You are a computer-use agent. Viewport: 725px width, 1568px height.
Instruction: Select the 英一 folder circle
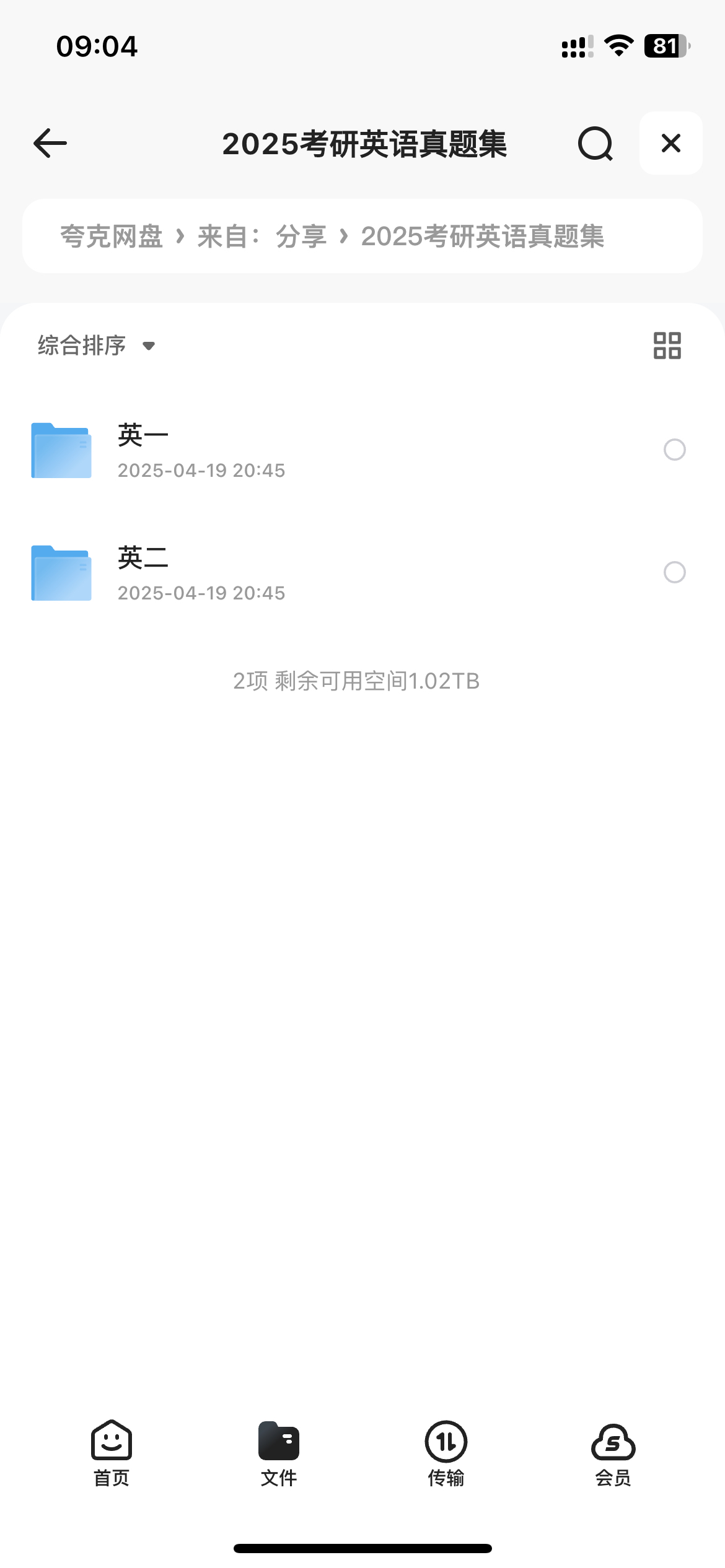pos(674,450)
